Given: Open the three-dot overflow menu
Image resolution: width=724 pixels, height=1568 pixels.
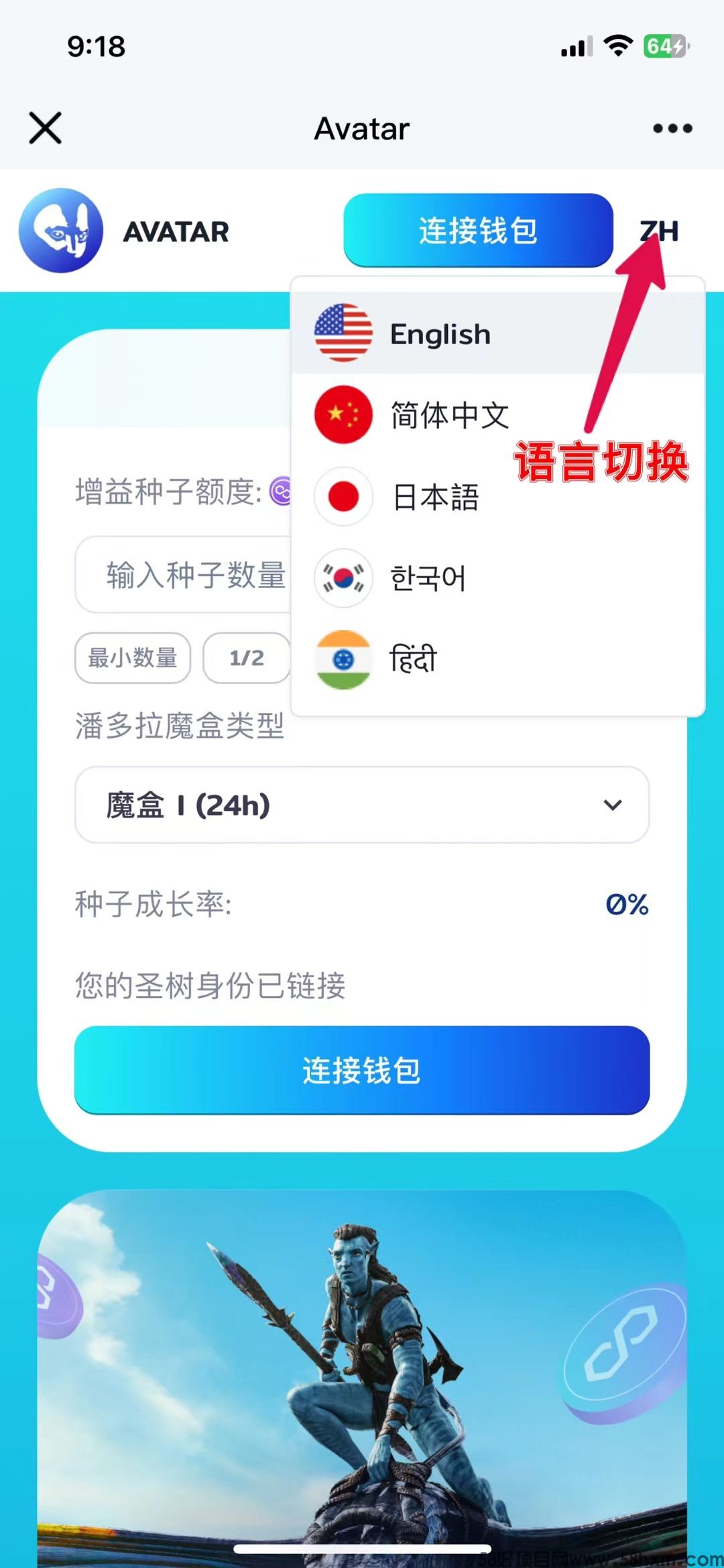Looking at the screenshot, I should pyautogui.click(x=672, y=128).
